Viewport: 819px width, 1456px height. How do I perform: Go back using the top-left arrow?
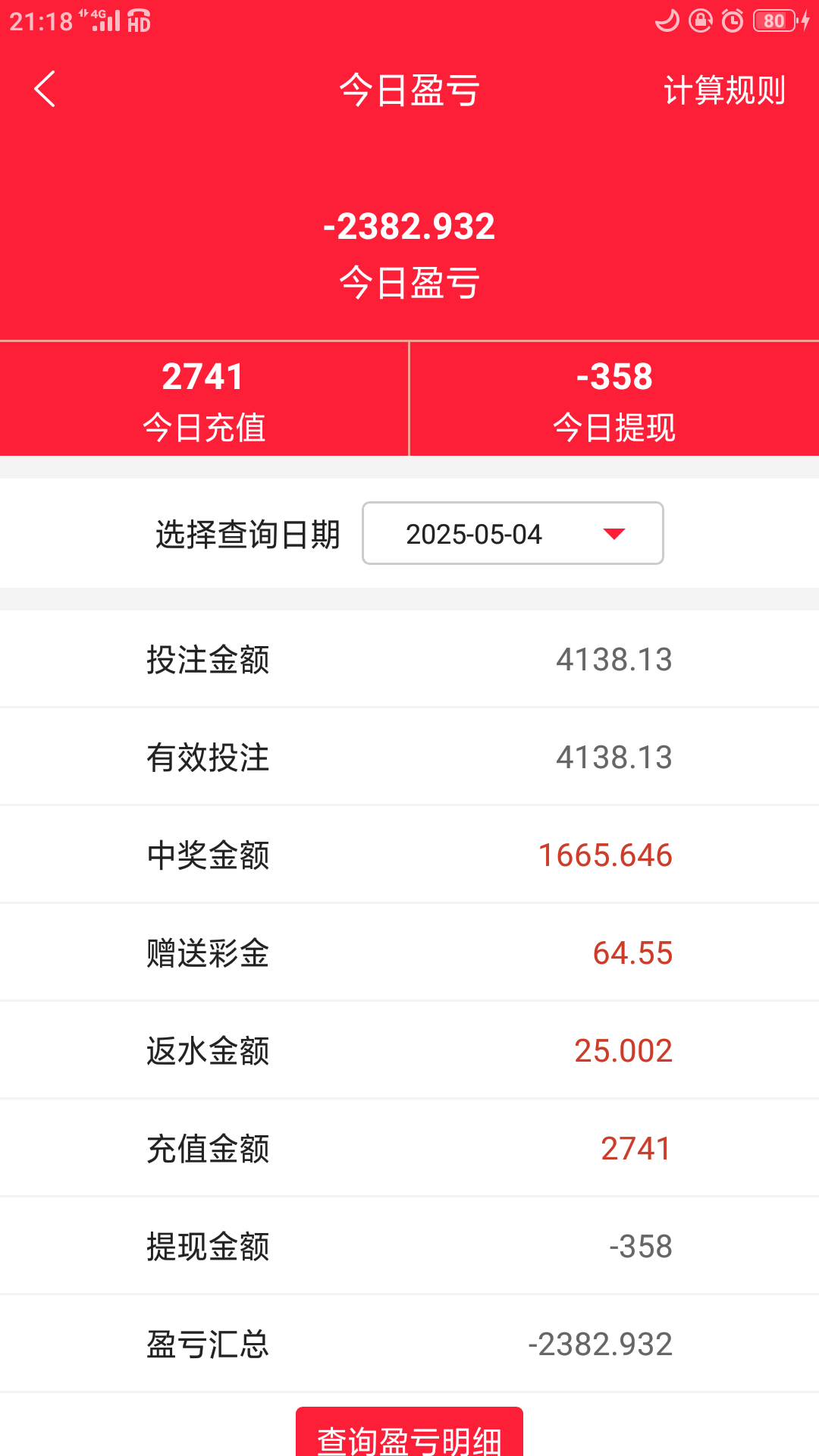click(x=45, y=89)
